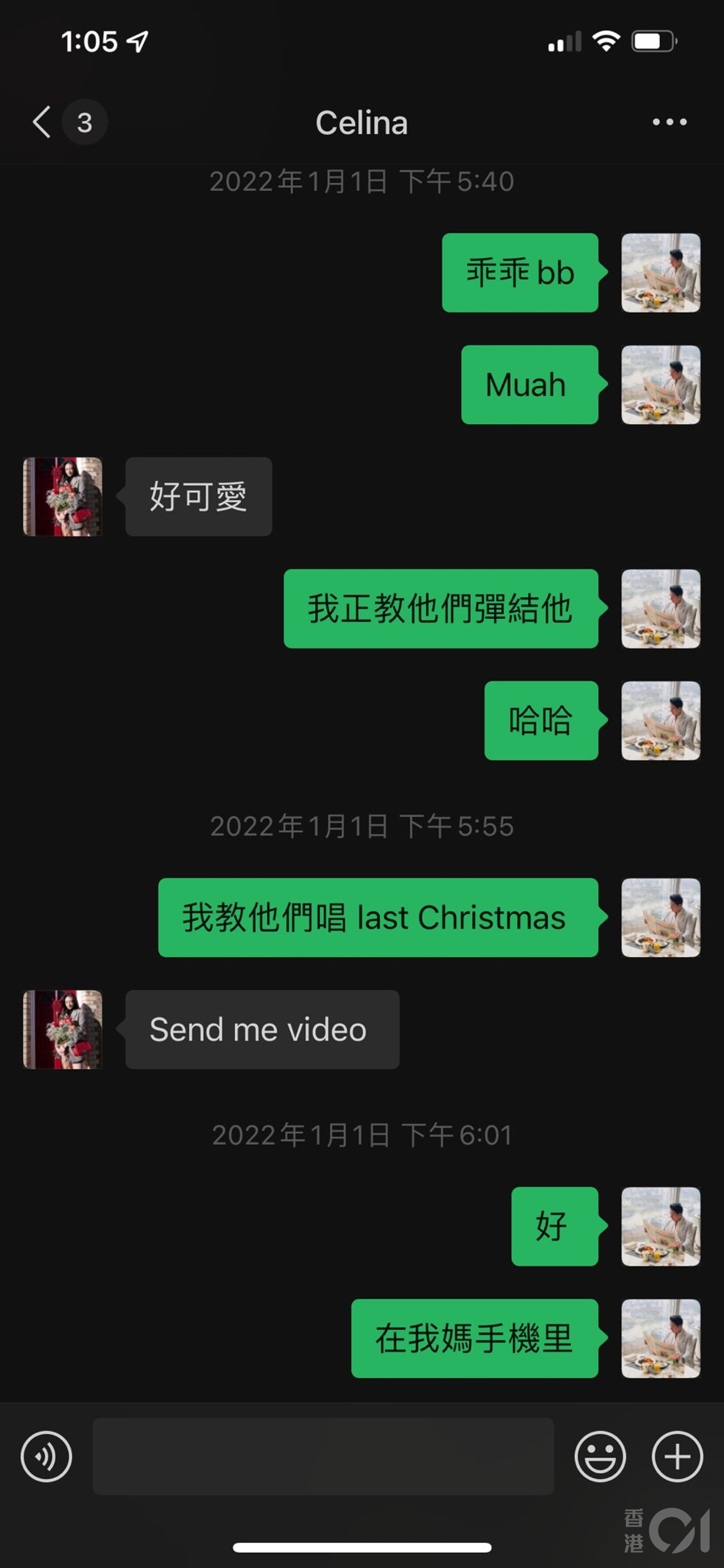Tap the '乖乖bb' message bubble

[x=520, y=272]
